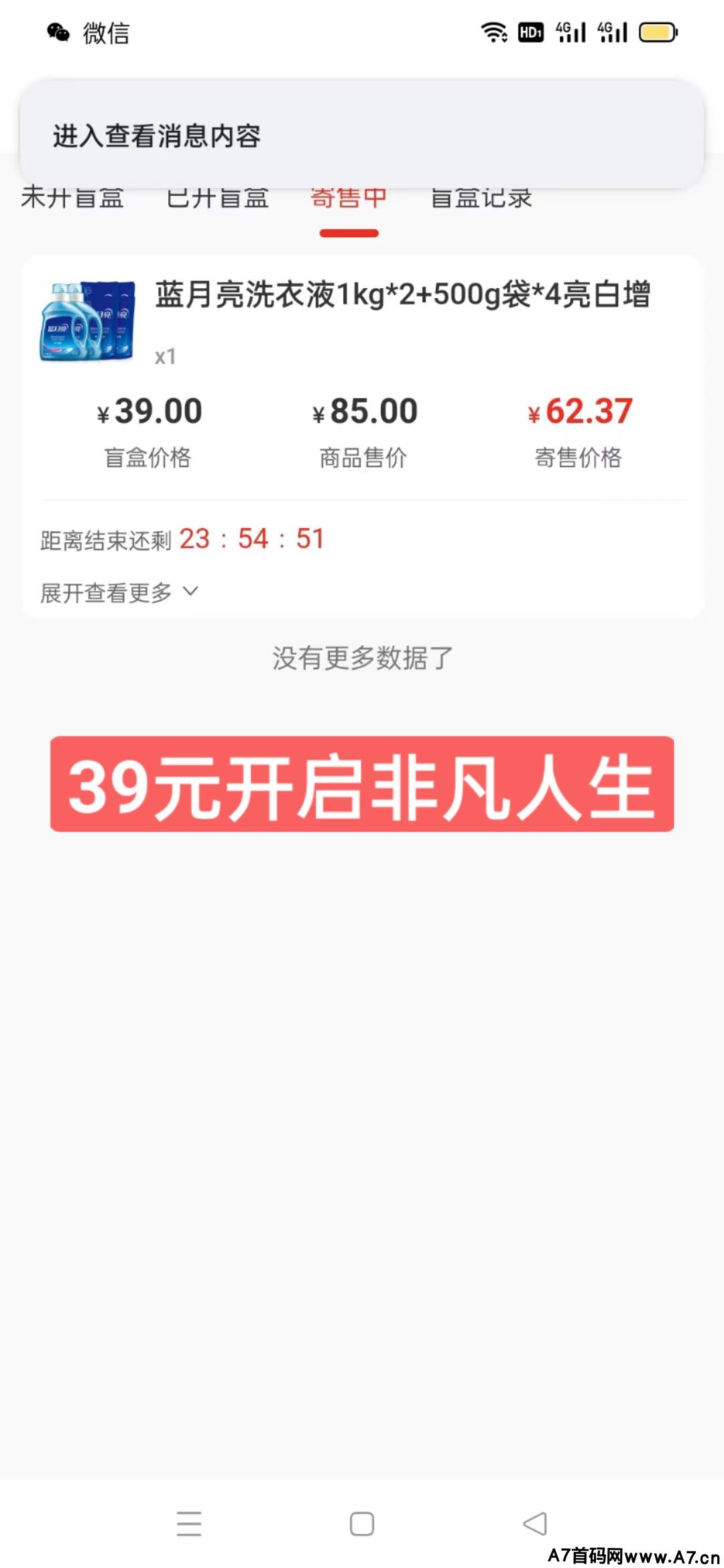Tap the countdown timer 23:54:51
The width and height of the screenshot is (724, 1568).
click(x=253, y=538)
